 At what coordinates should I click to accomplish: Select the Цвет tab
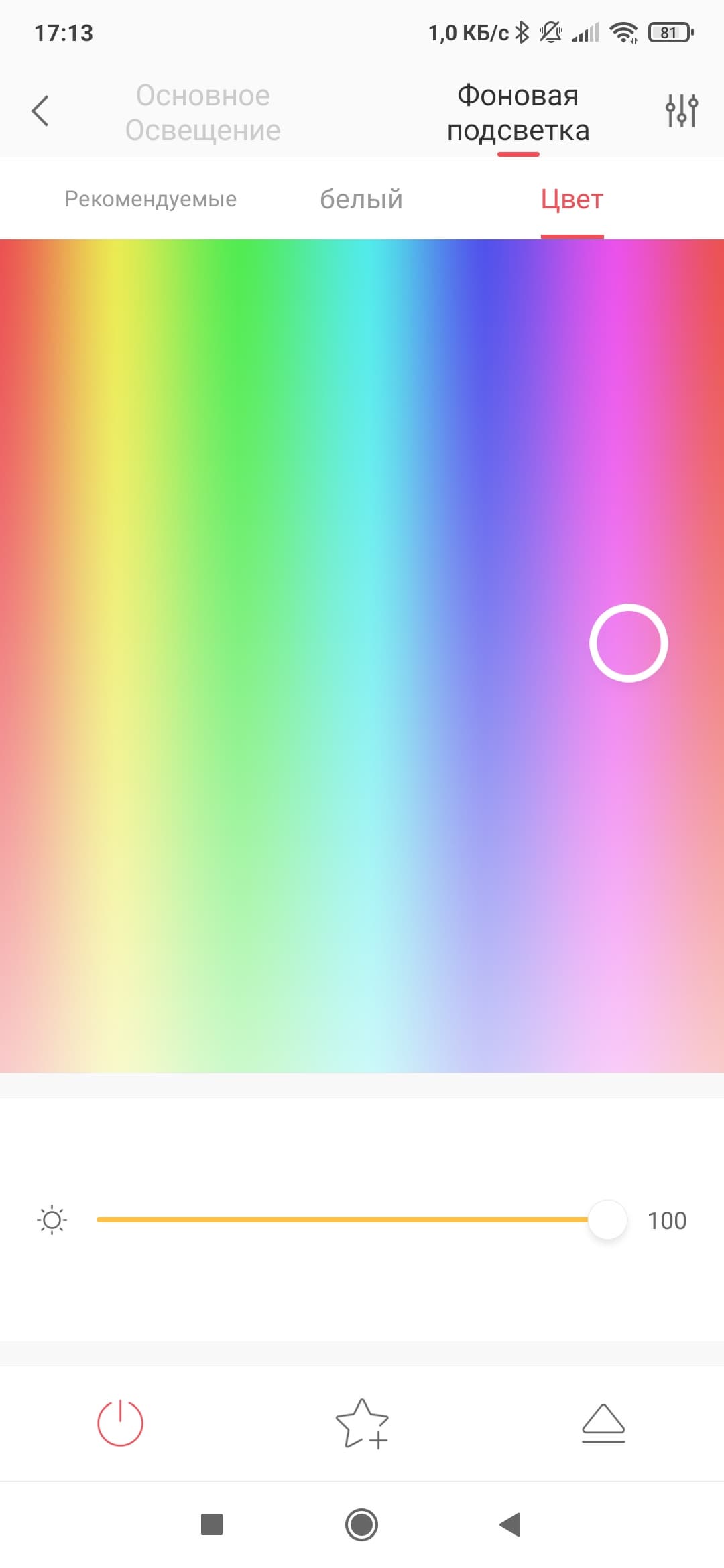point(572,199)
